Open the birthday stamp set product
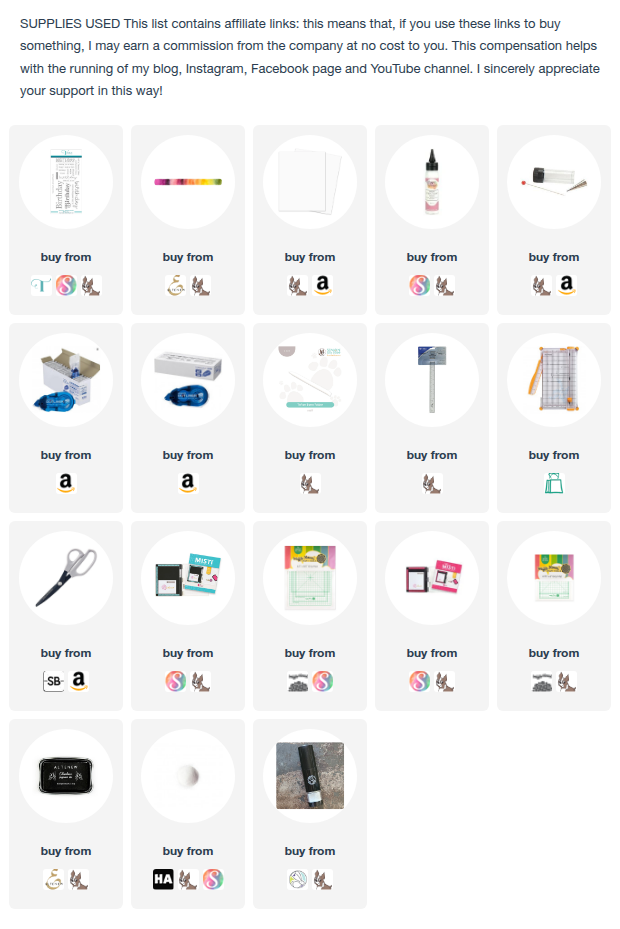The height and width of the screenshot is (929, 620). (66, 182)
